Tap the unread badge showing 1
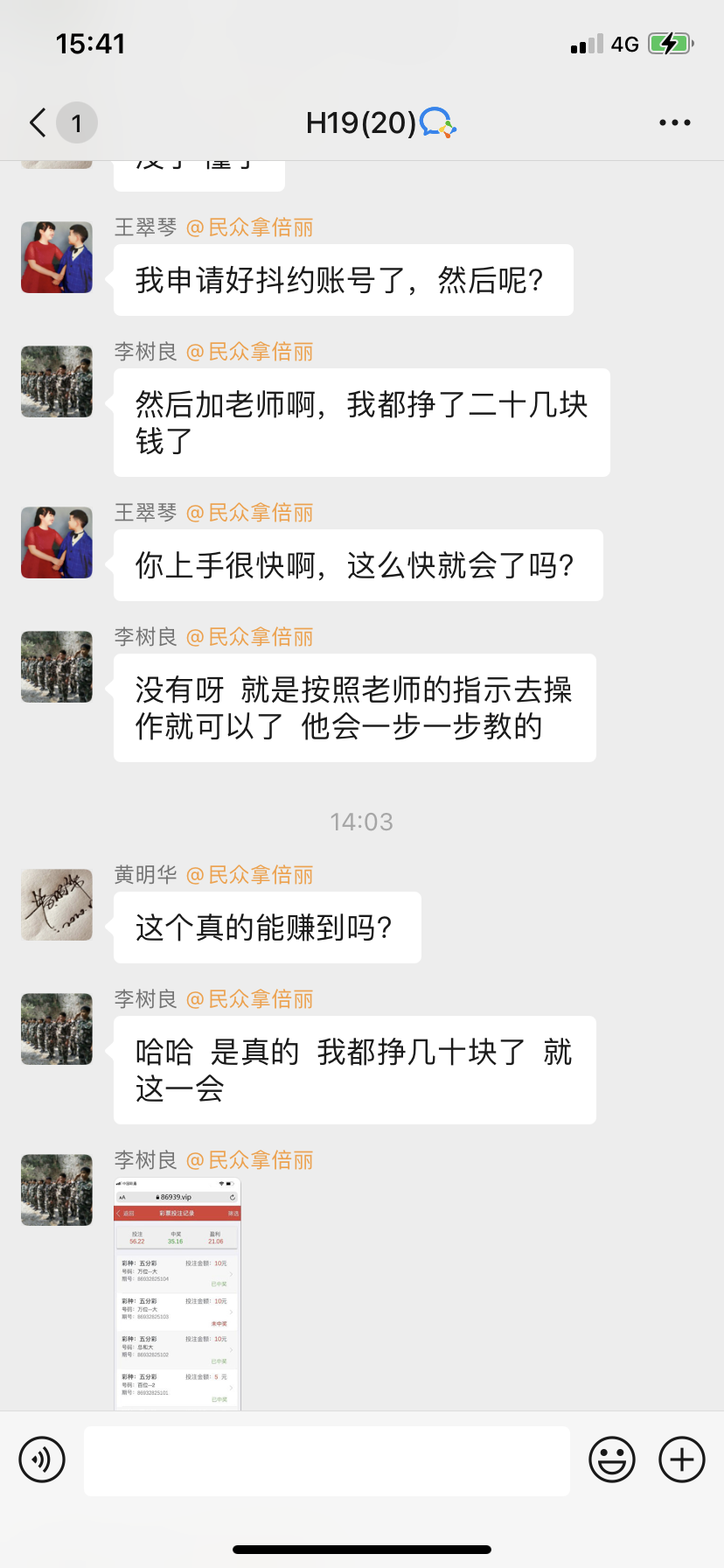This screenshot has width=724, height=1568. click(x=77, y=122)
